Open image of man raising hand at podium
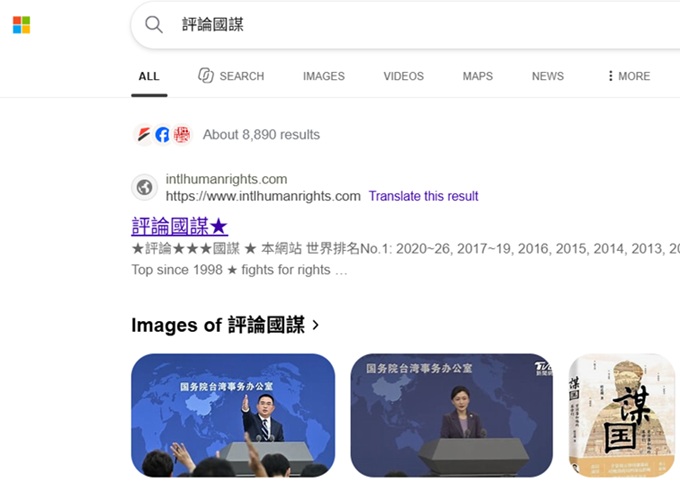This screenshot has height=483, width=680. pos(233,415)
